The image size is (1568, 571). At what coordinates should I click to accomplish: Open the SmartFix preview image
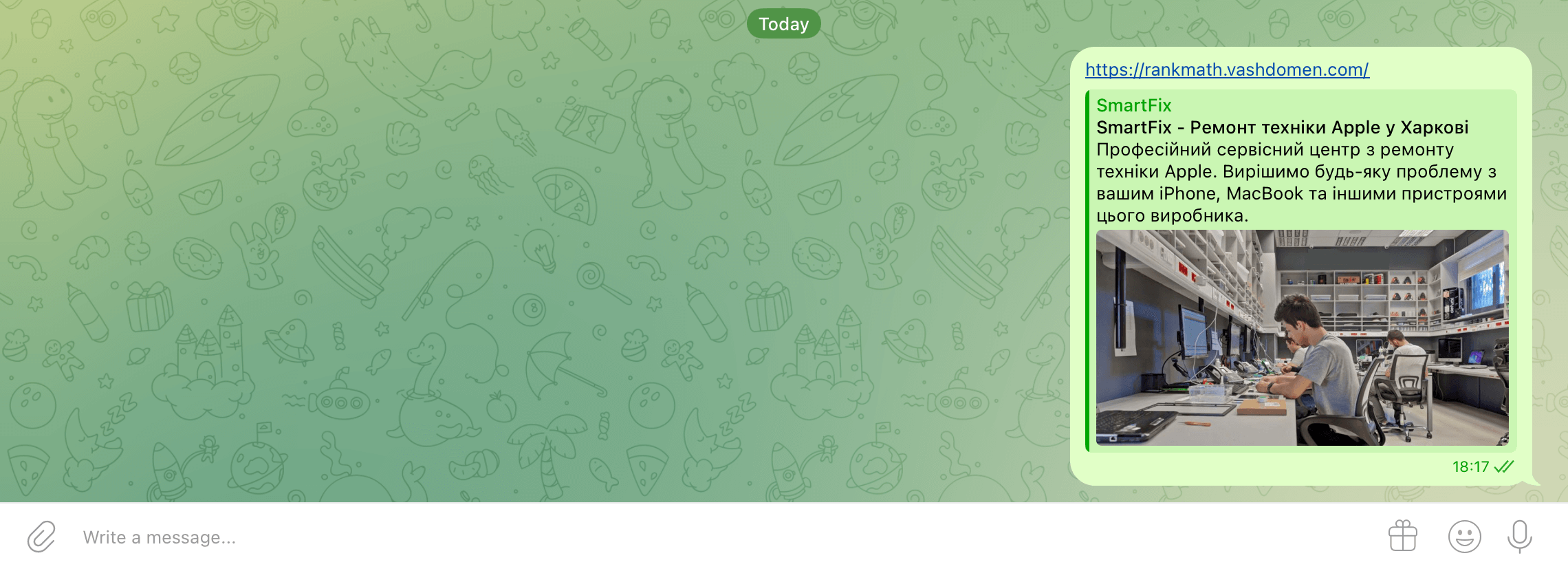click(x=1302, y=337)
